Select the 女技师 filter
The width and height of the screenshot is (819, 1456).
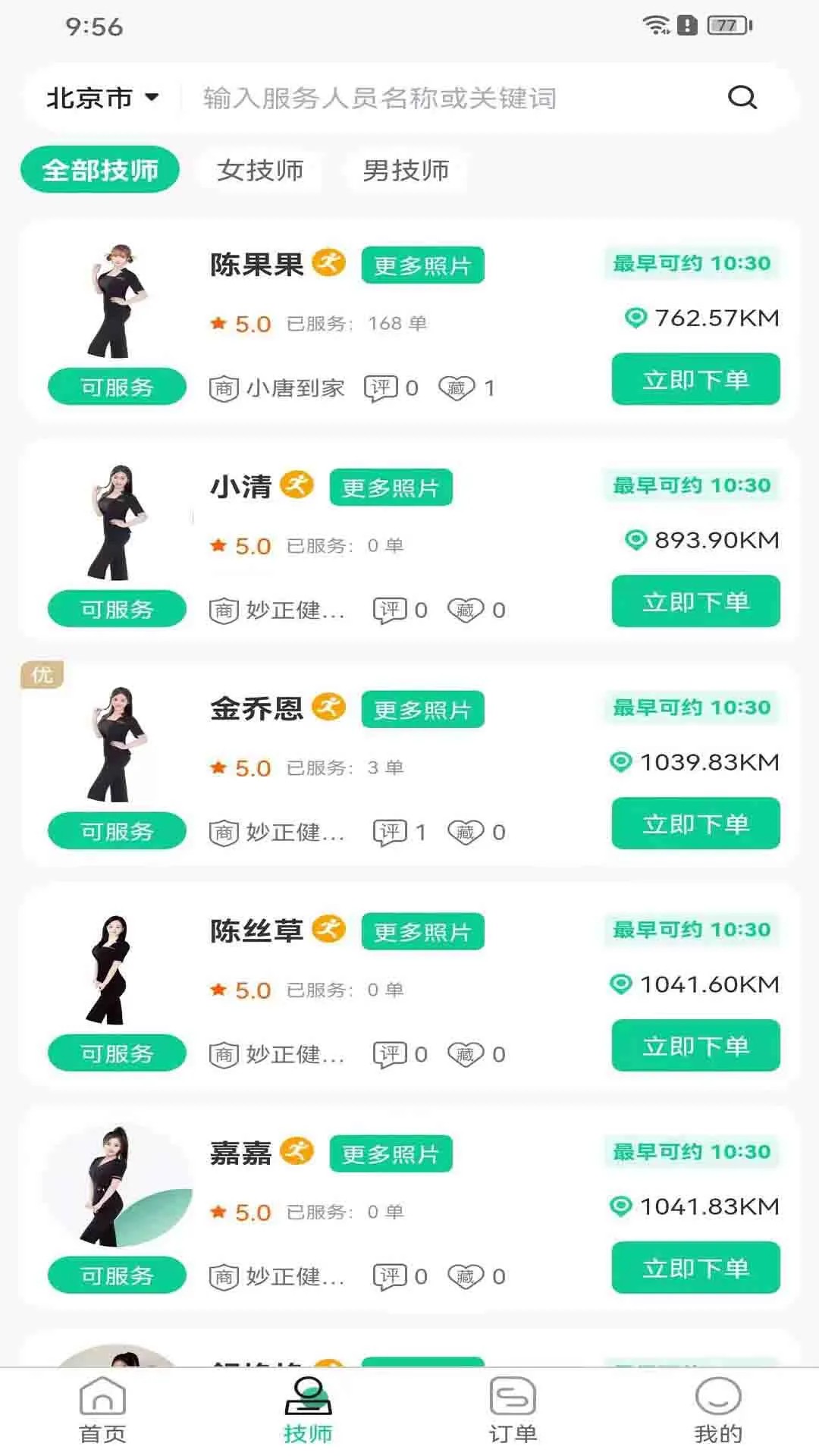[262, 170]
